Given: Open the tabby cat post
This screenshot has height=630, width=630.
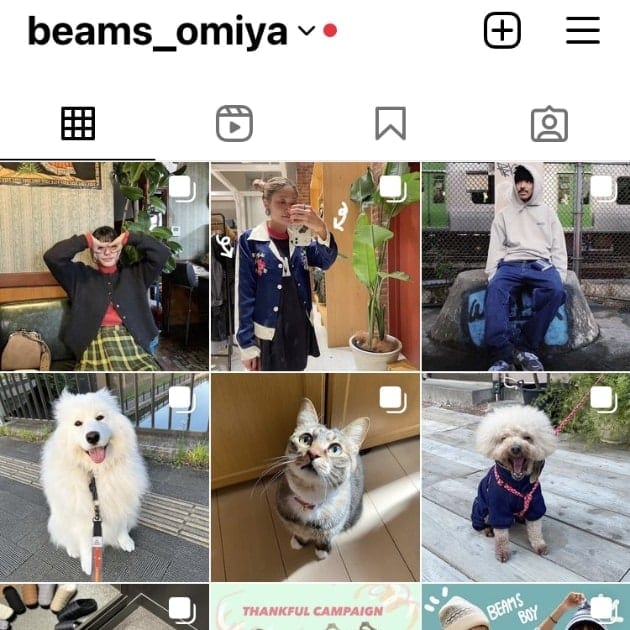Looking at the screenshot, I should click(314, 477).
